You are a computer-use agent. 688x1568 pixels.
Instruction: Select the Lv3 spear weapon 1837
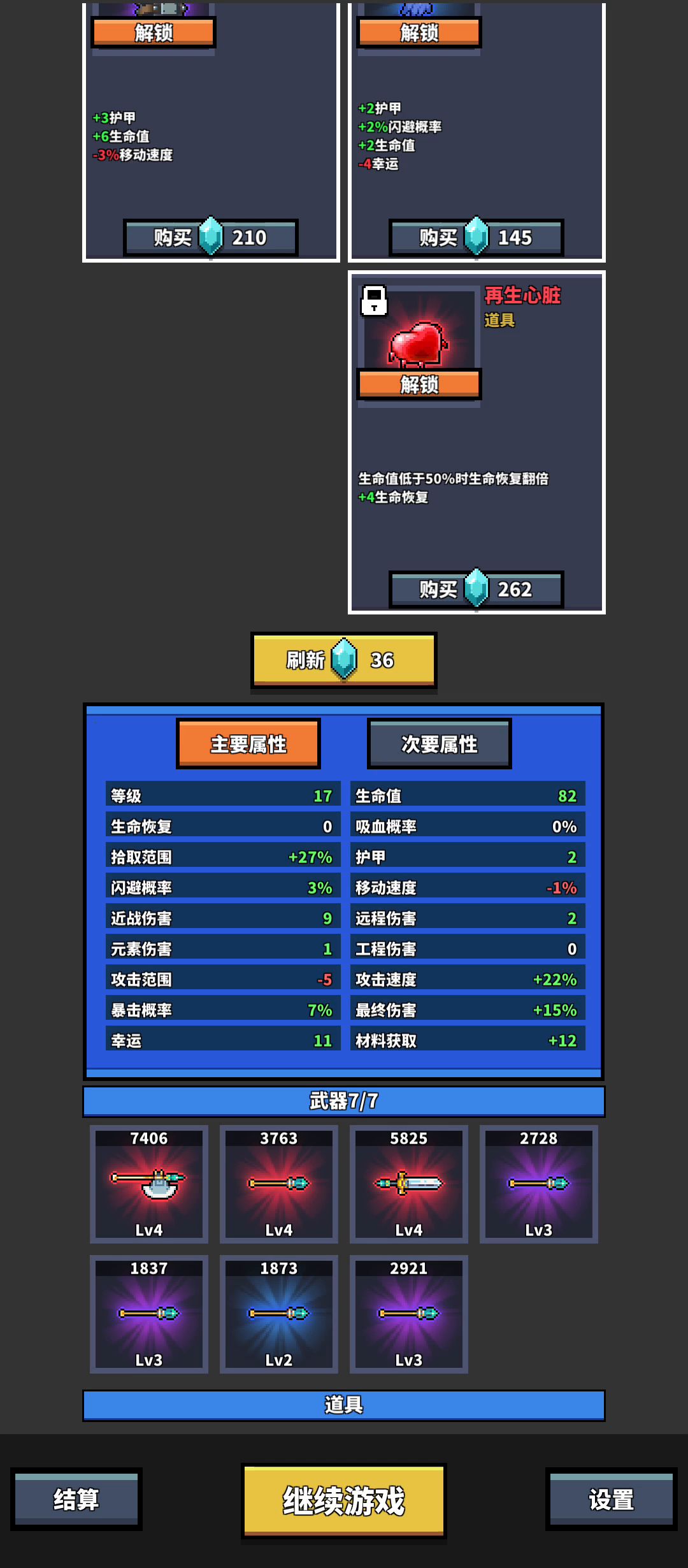click(x=149, y=1314)
